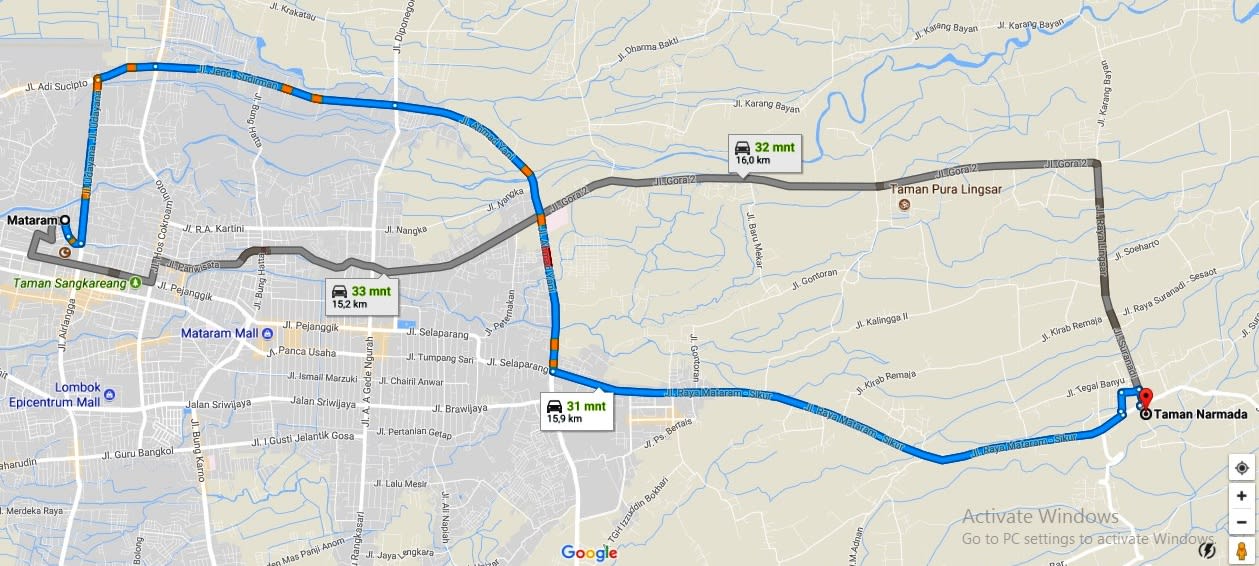Select the Street View pegman
This screenshot has width=1259, height=566.
click(x=1241, y=550)
